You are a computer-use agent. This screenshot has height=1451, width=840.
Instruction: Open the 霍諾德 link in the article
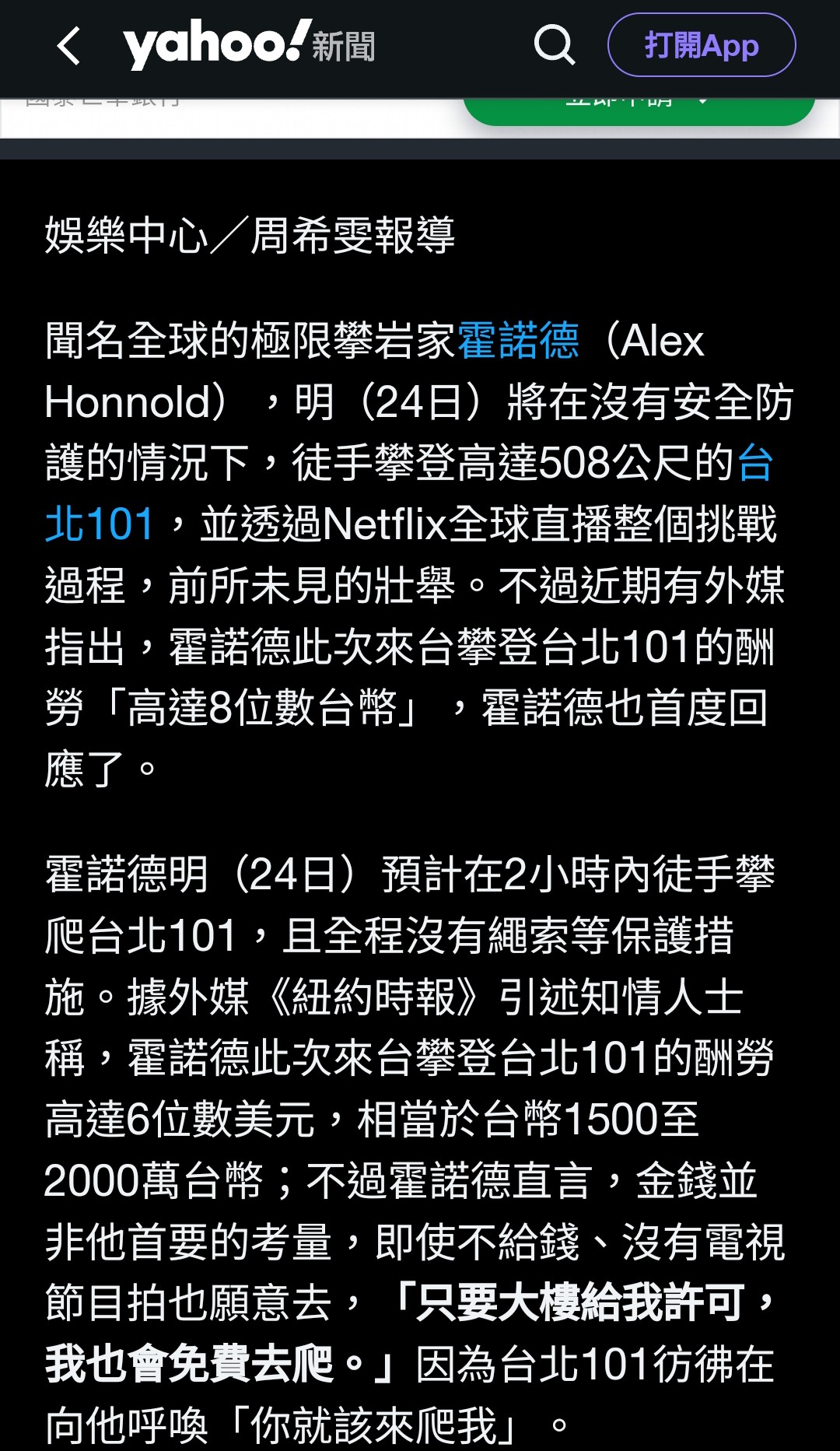[x=518, y=341]
